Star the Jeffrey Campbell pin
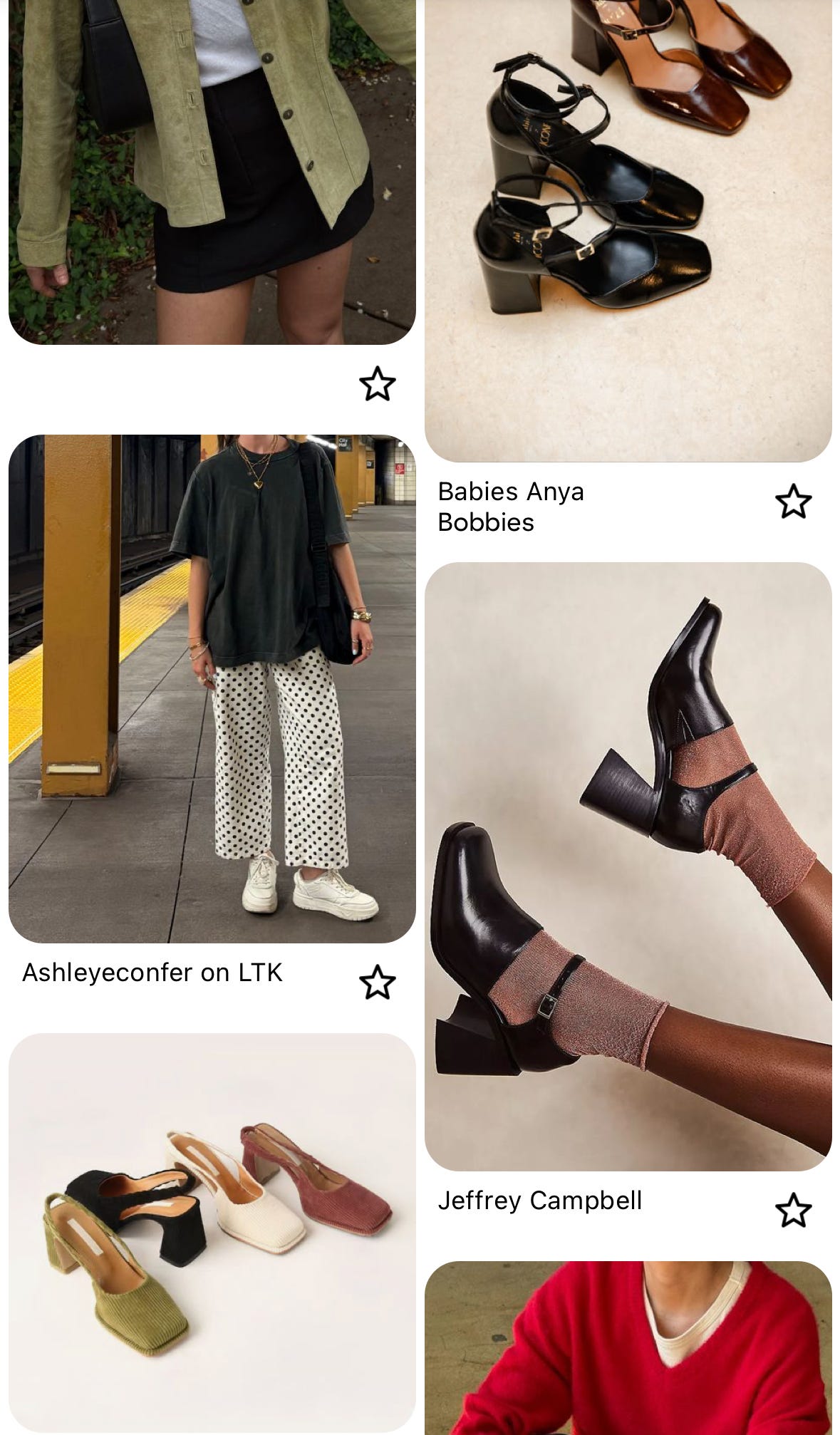 tap(793, 1211)
